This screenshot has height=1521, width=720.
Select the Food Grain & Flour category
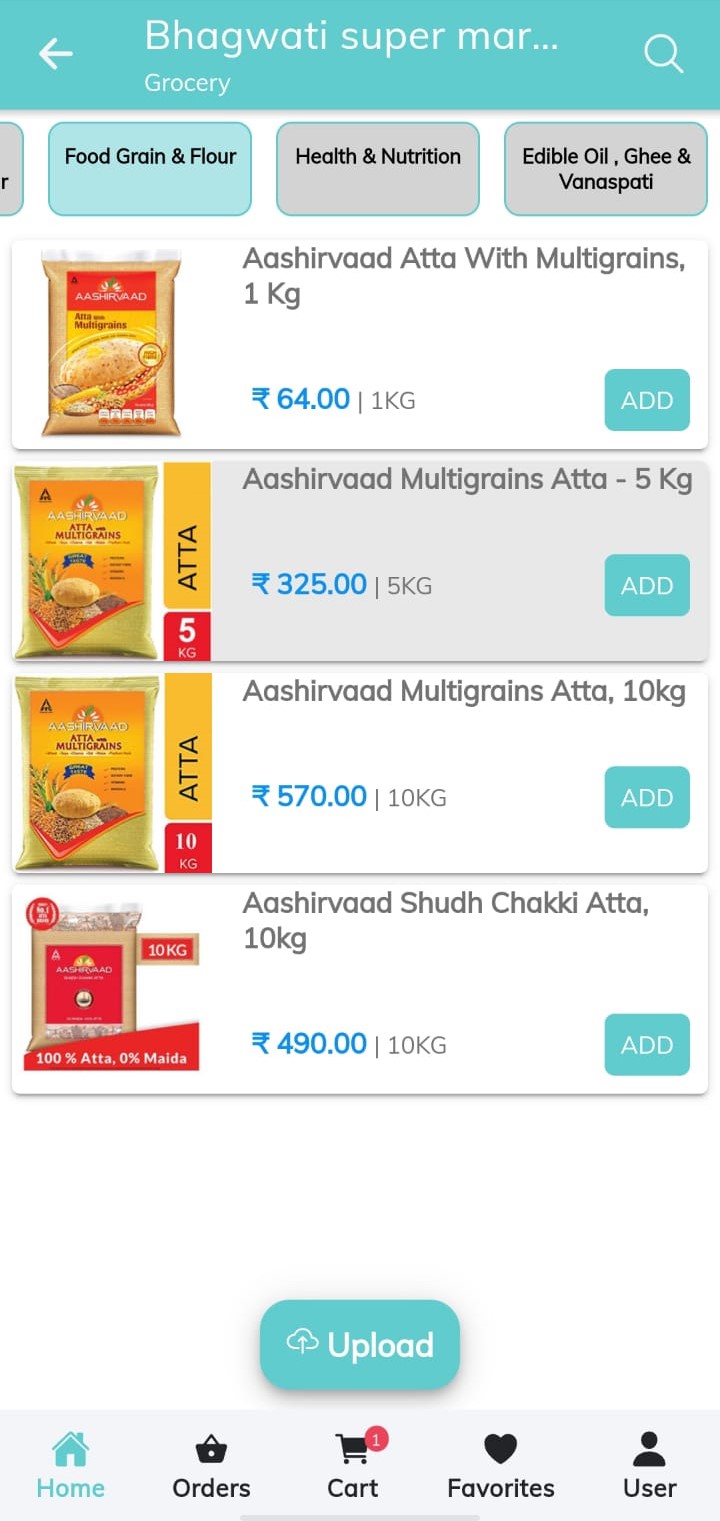point(150,169)
